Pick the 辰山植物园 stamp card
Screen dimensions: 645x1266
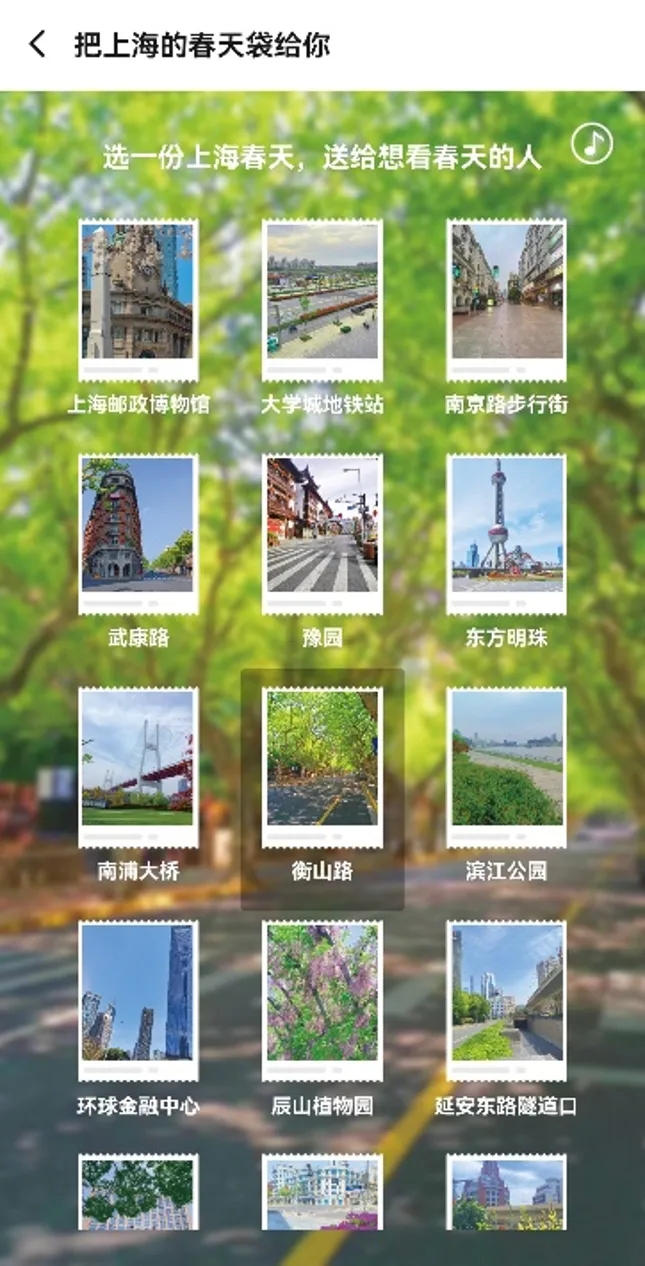322,1001
